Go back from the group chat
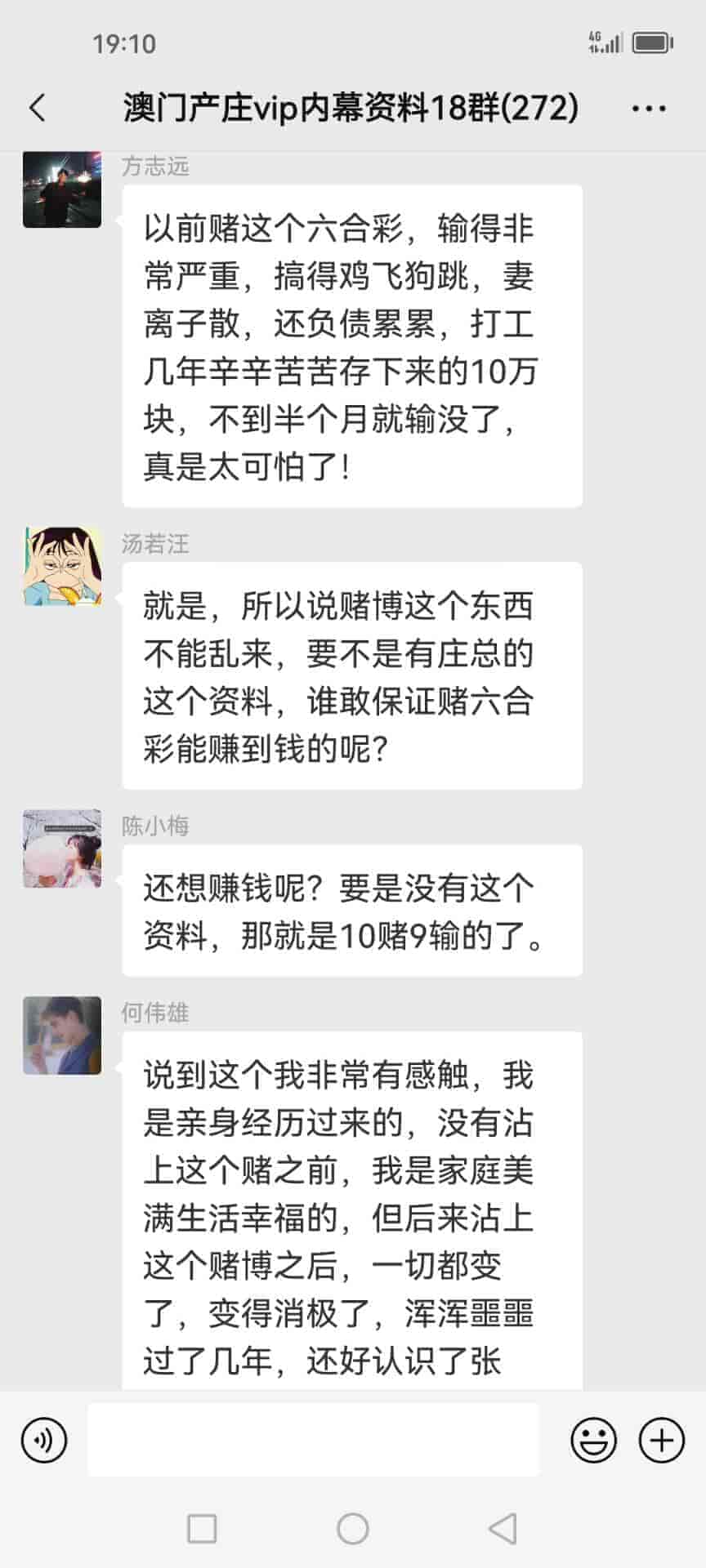The height and width of the screenshot is (1568, 706). pos(38,108)
